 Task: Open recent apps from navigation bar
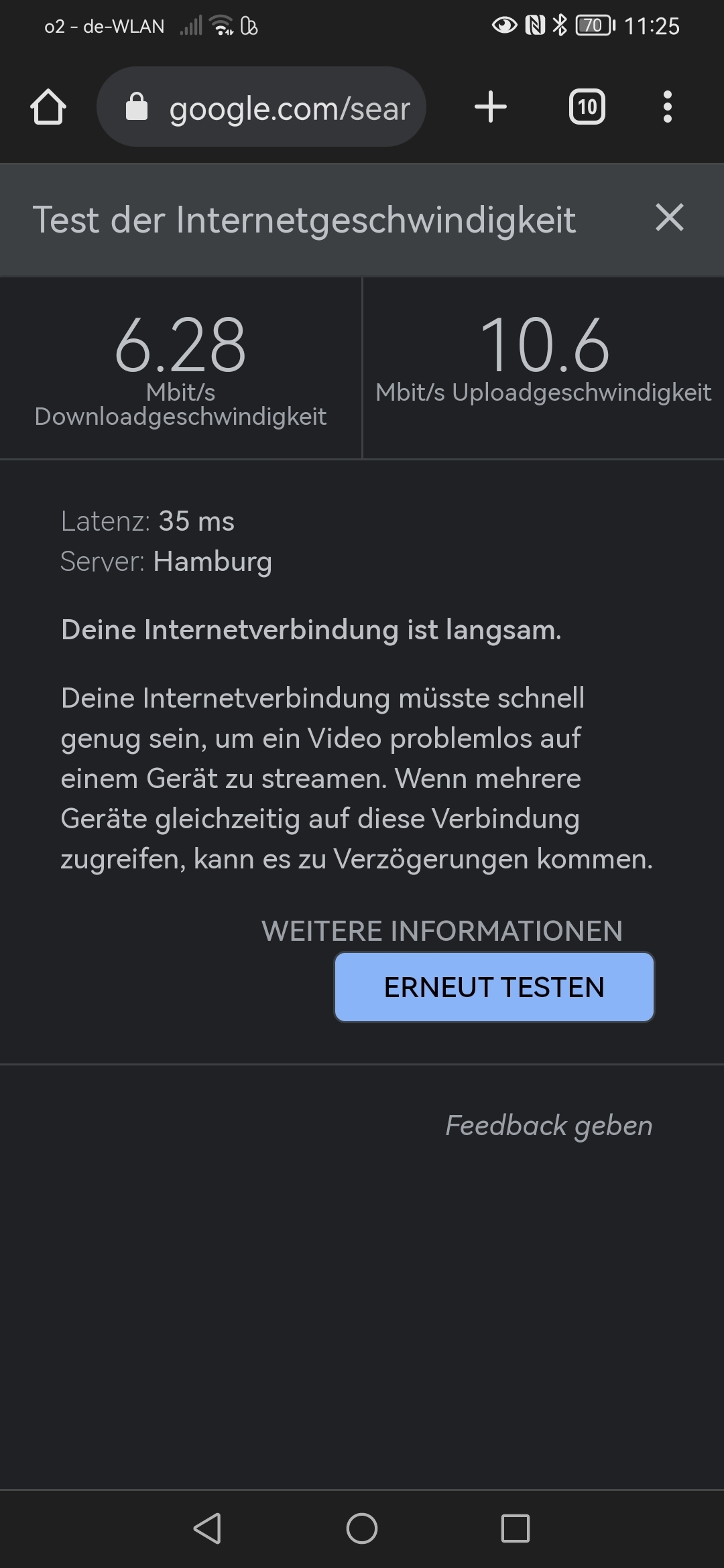(x=516, y=1528)
